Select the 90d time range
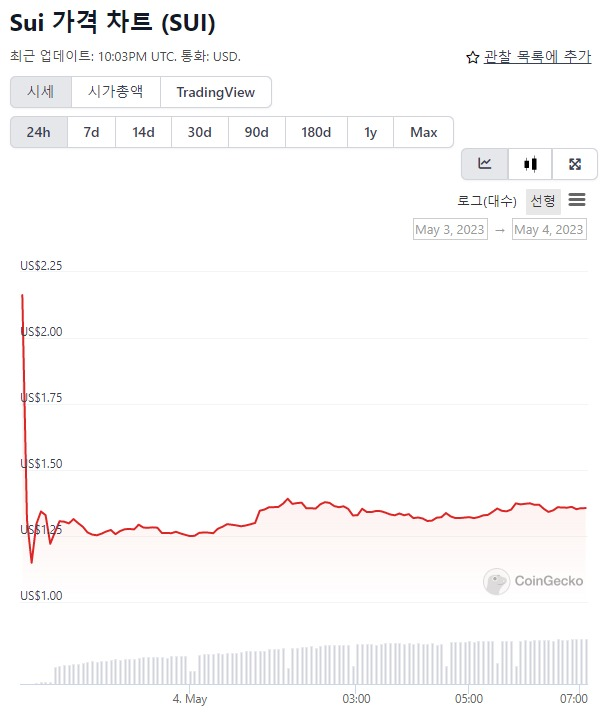The width and height of the screenshot is (611, 714). (x=256, y=132)
